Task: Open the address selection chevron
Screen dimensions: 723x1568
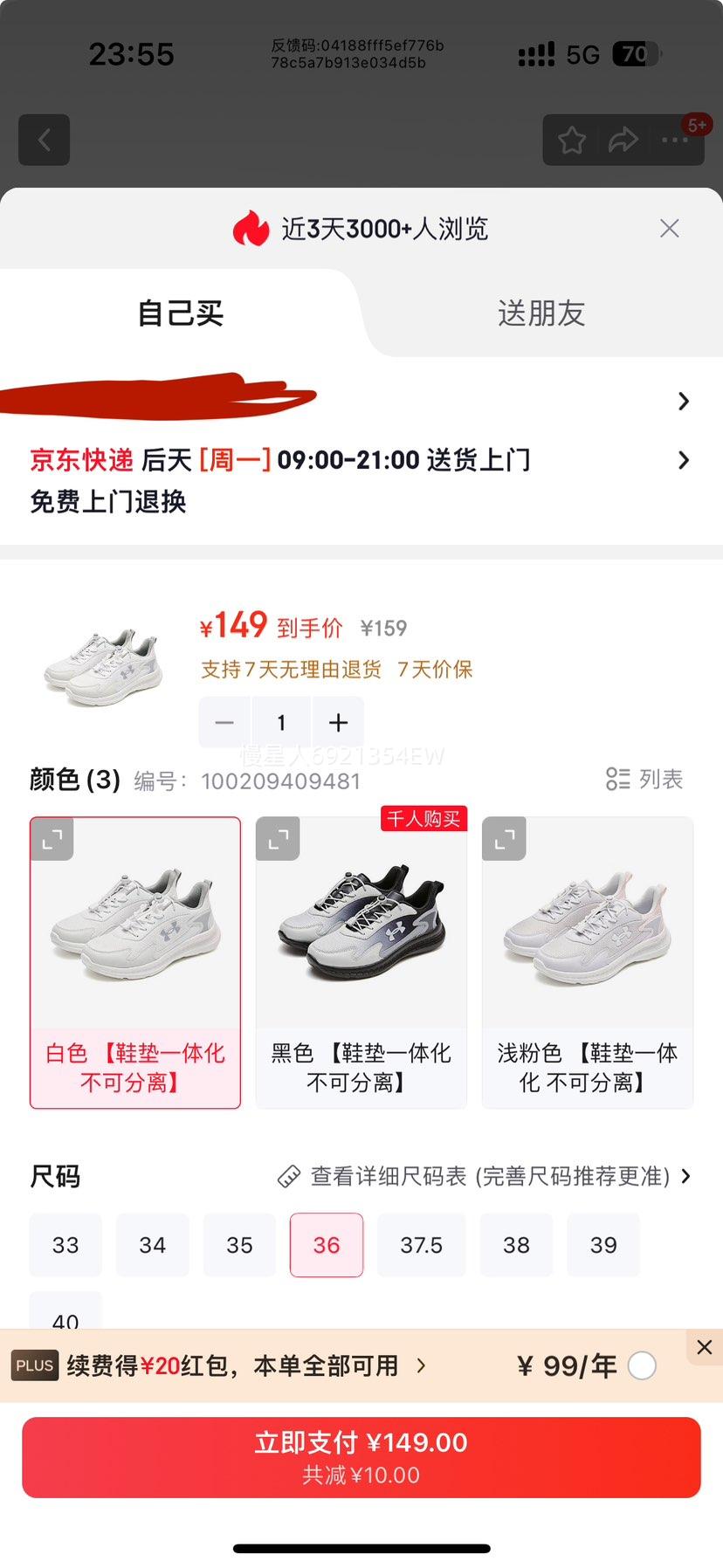Action: (x=684, y=401)
